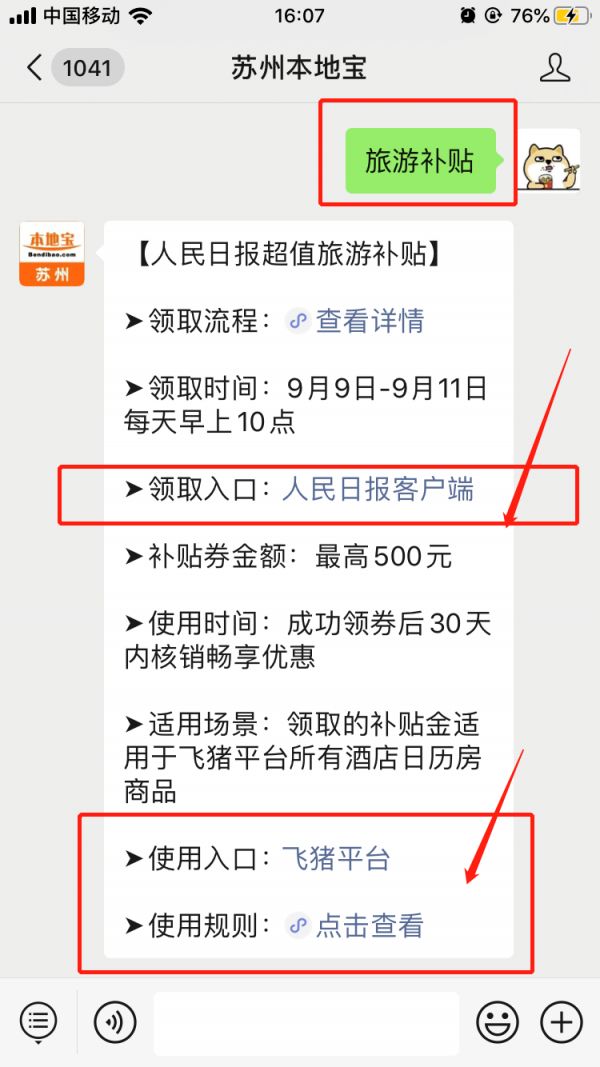Focus the message text field

coord(305,1023)
